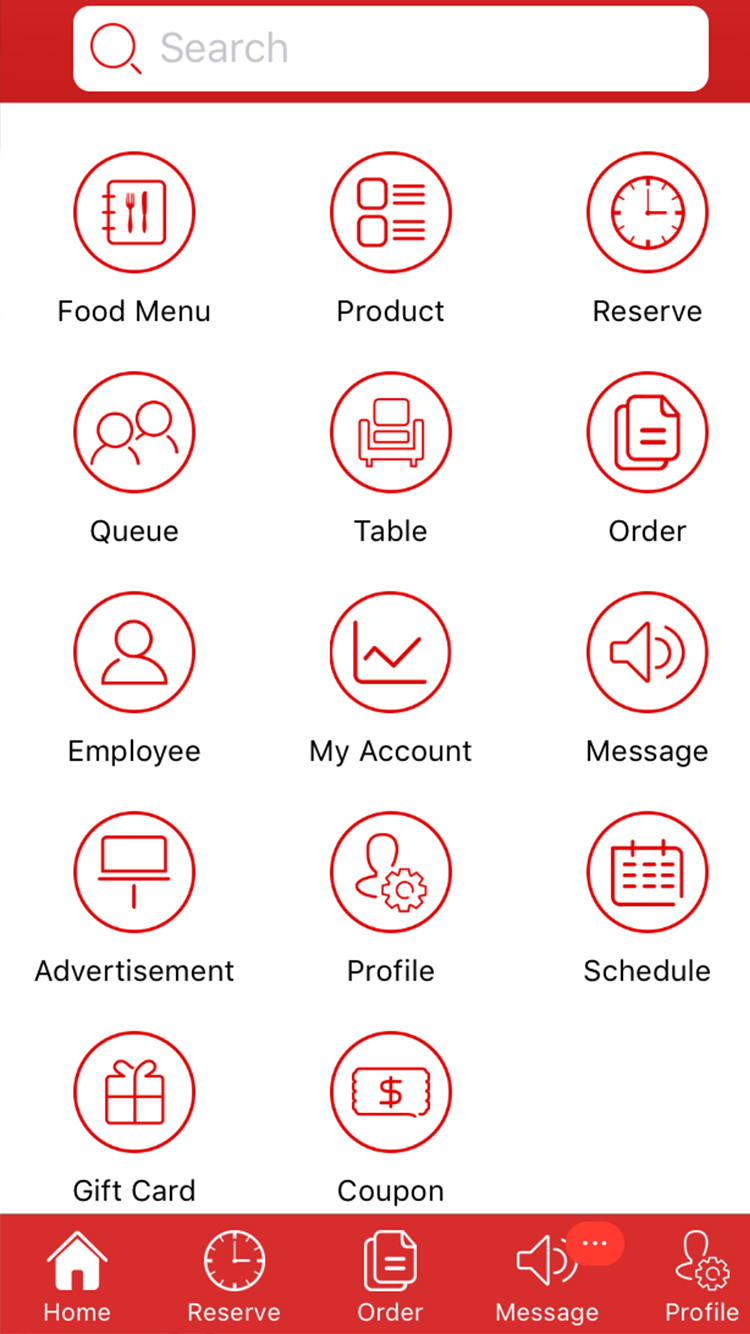
Task: Switch to the Reserve tab in bottom bar
Action: click(x=234, y=1274)
